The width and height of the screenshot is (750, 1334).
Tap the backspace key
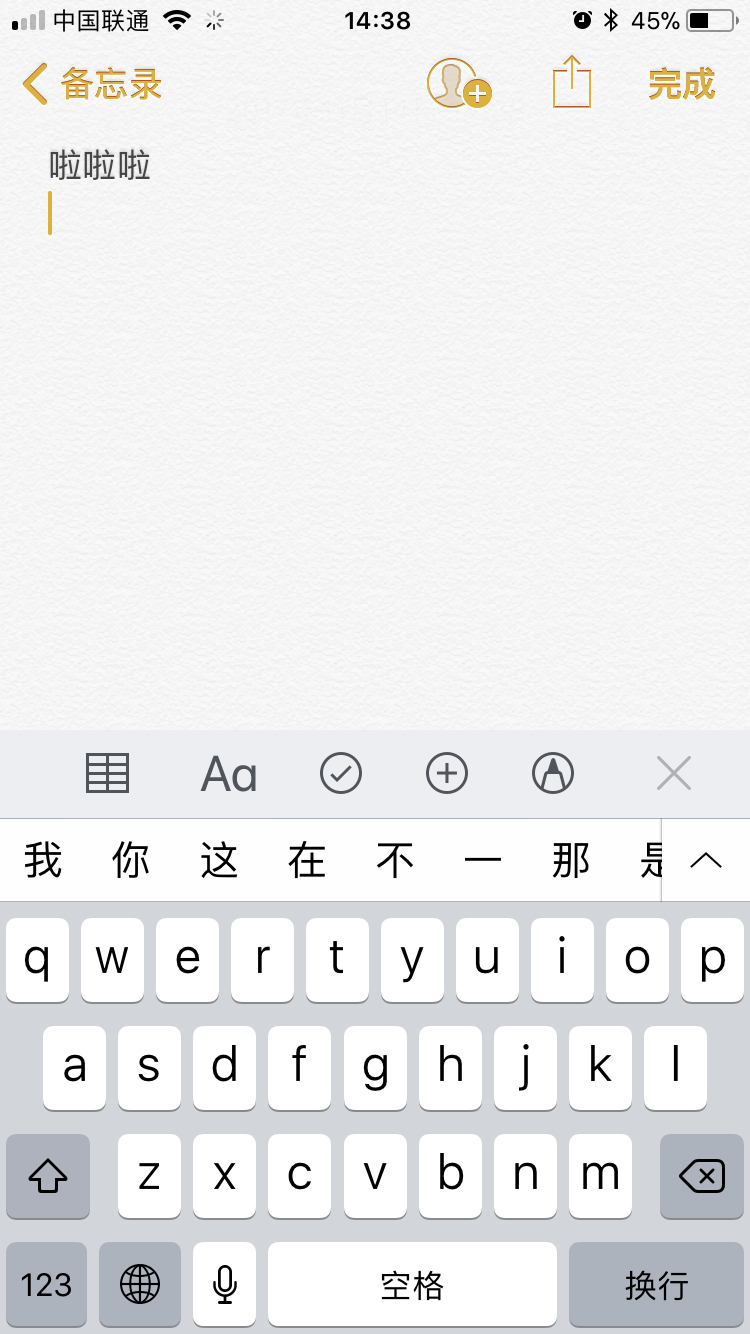tap(701, 1176)
